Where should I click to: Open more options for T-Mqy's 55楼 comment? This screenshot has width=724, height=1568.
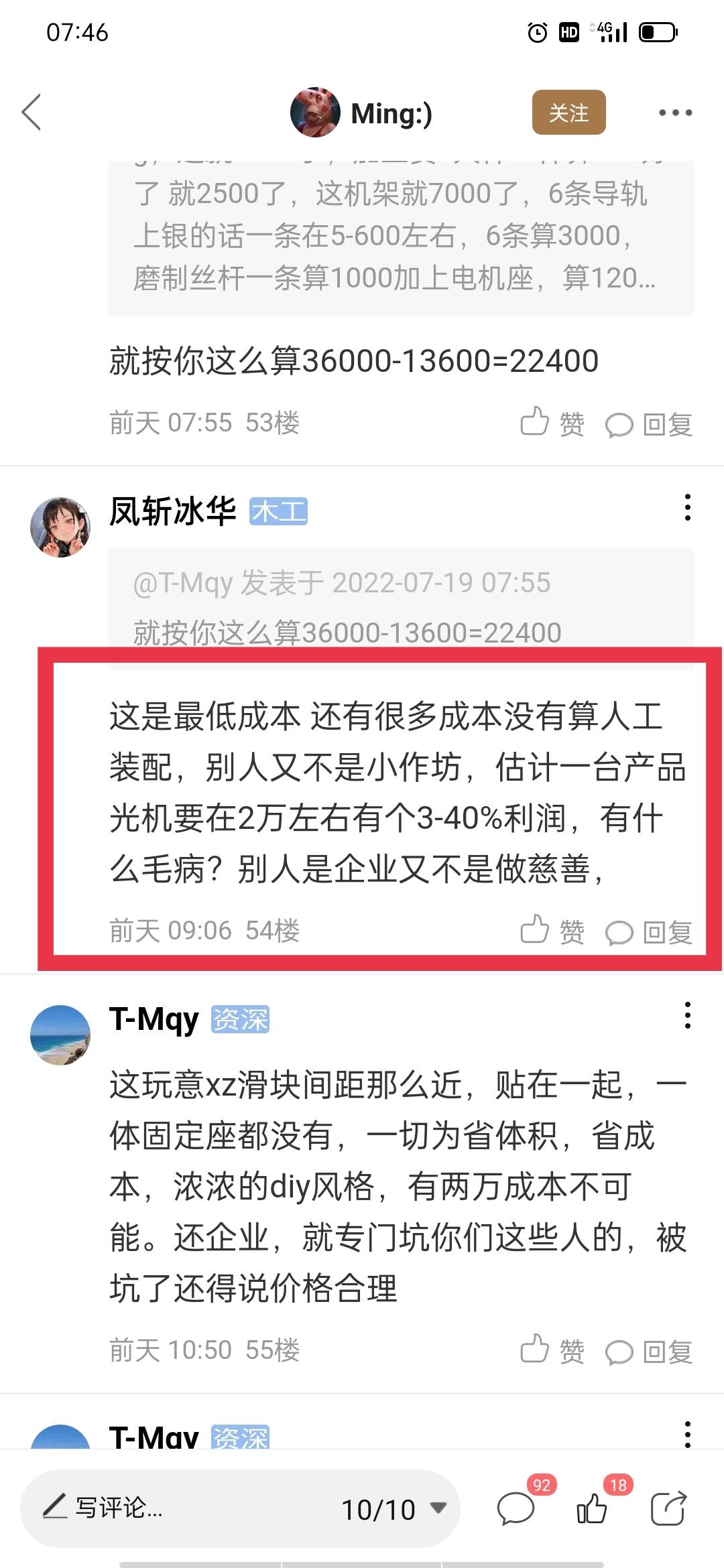coord(687,1016)
